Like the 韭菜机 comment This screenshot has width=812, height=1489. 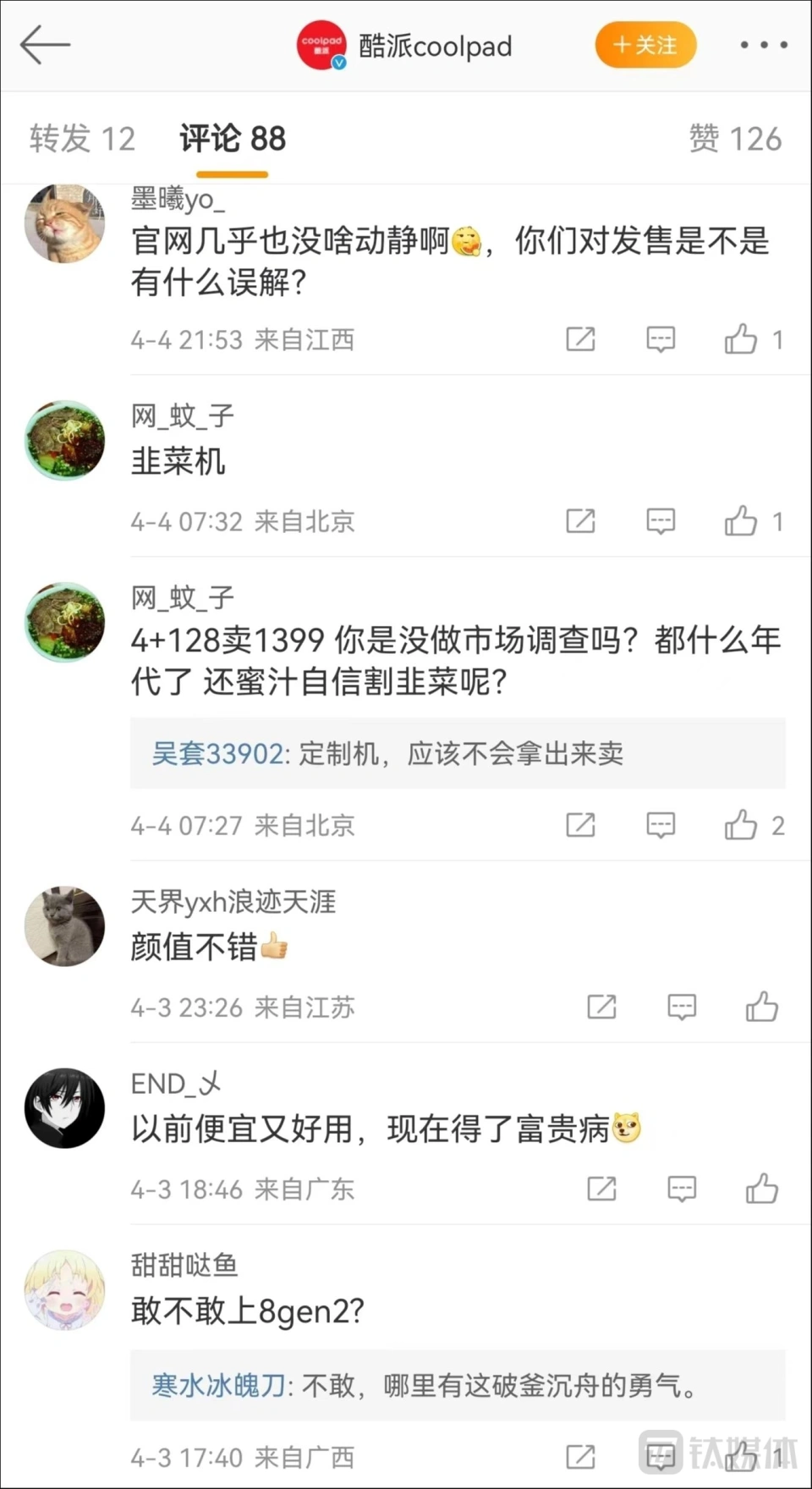tap(741, 521)
